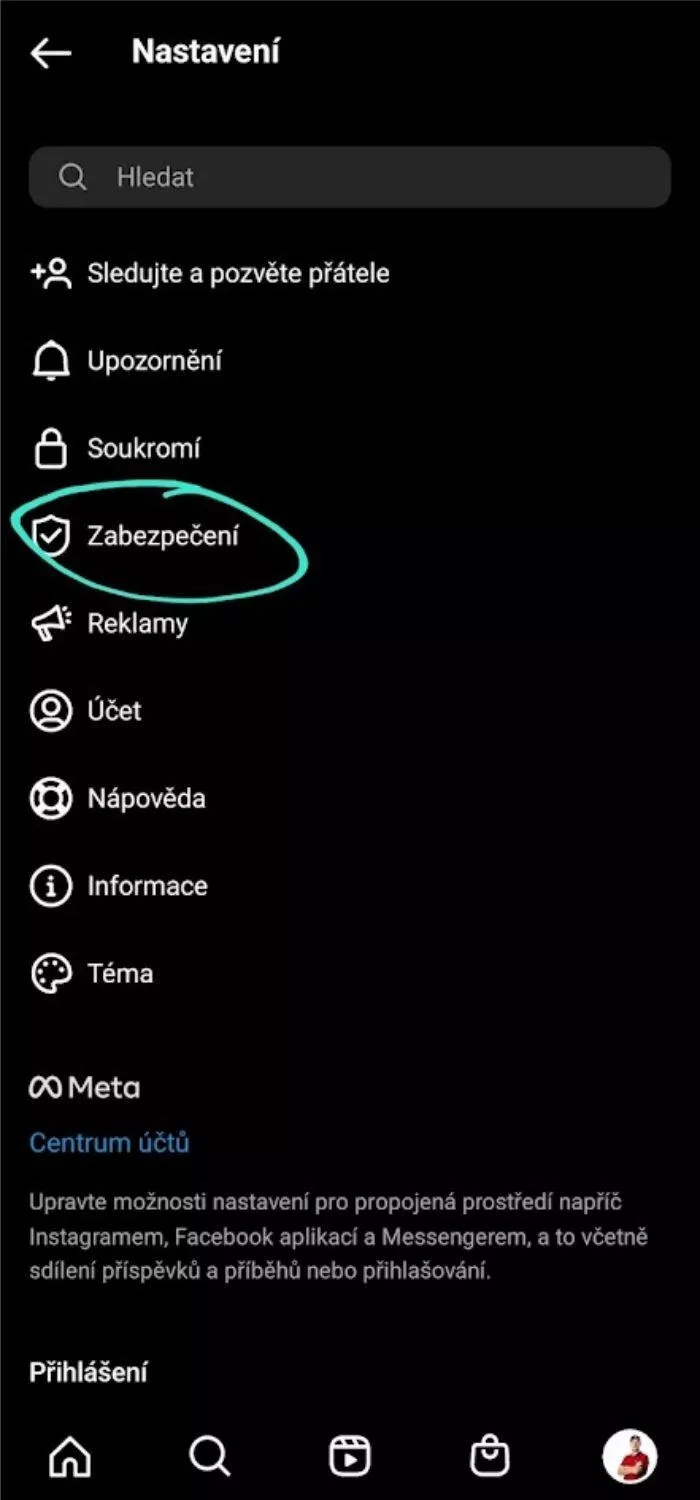Open Nápověda help row
The width and height of the screenshot is (700, 1500).
coord(350,798)
